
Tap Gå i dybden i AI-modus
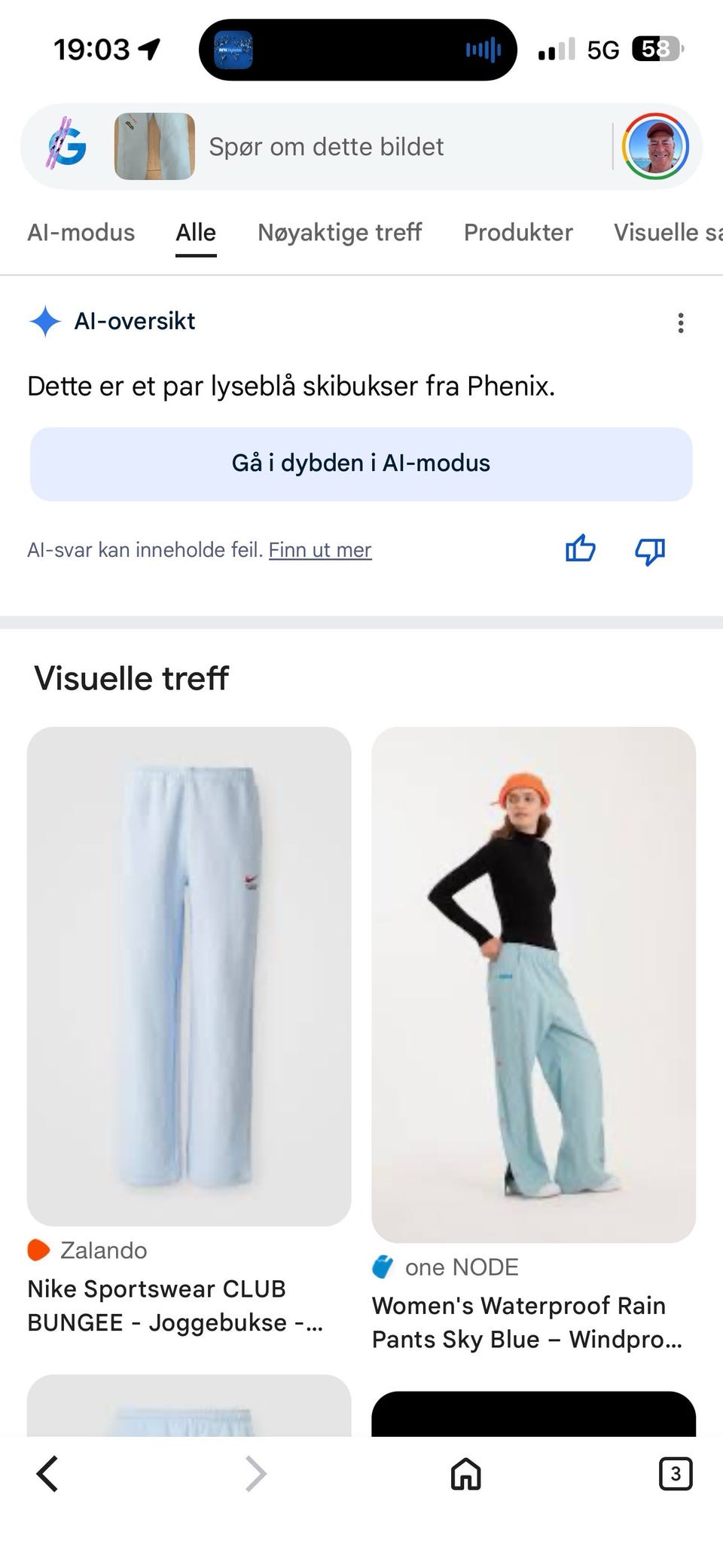pos(360,463)
